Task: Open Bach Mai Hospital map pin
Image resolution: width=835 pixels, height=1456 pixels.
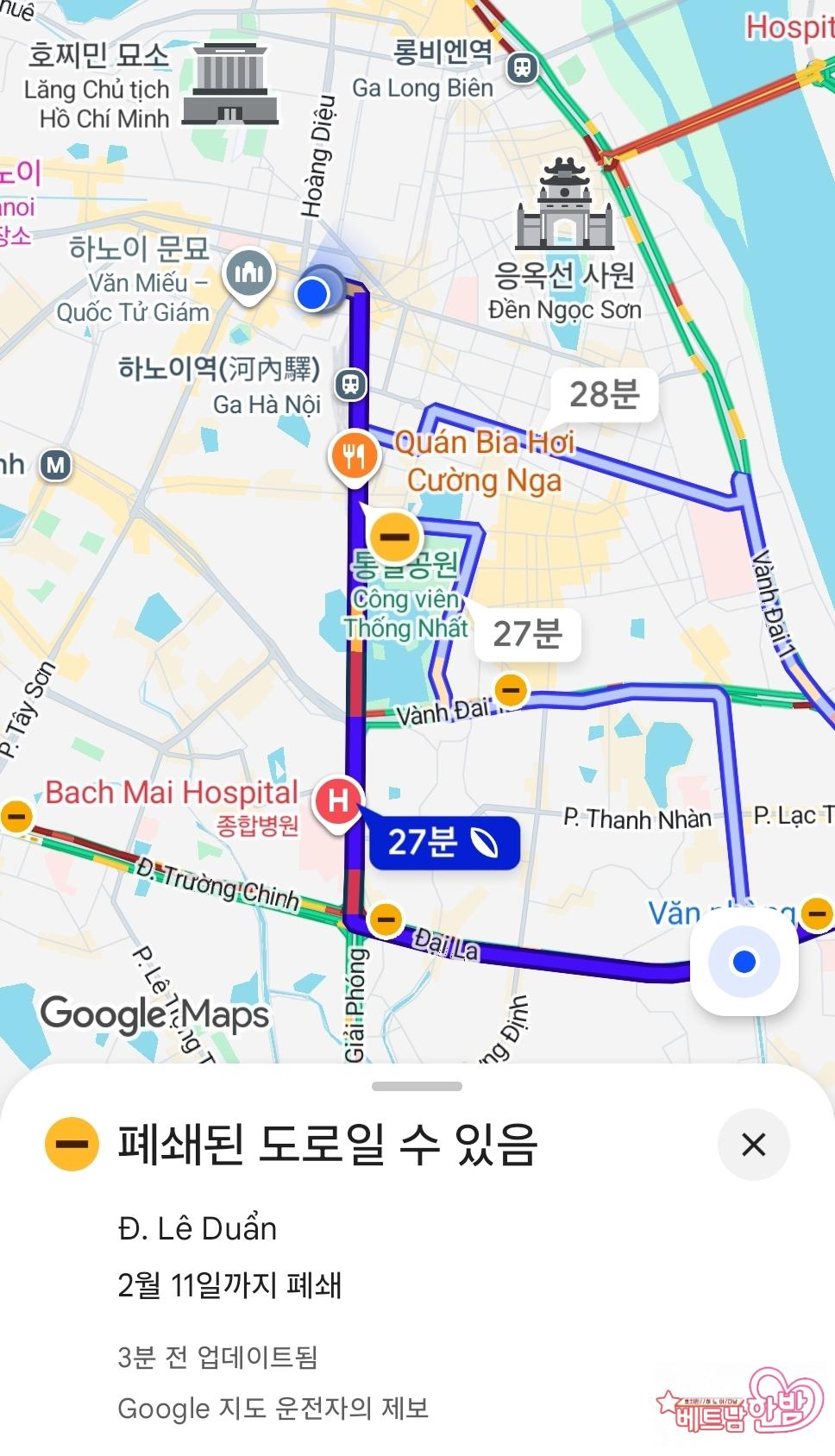Action: point(338,801)
